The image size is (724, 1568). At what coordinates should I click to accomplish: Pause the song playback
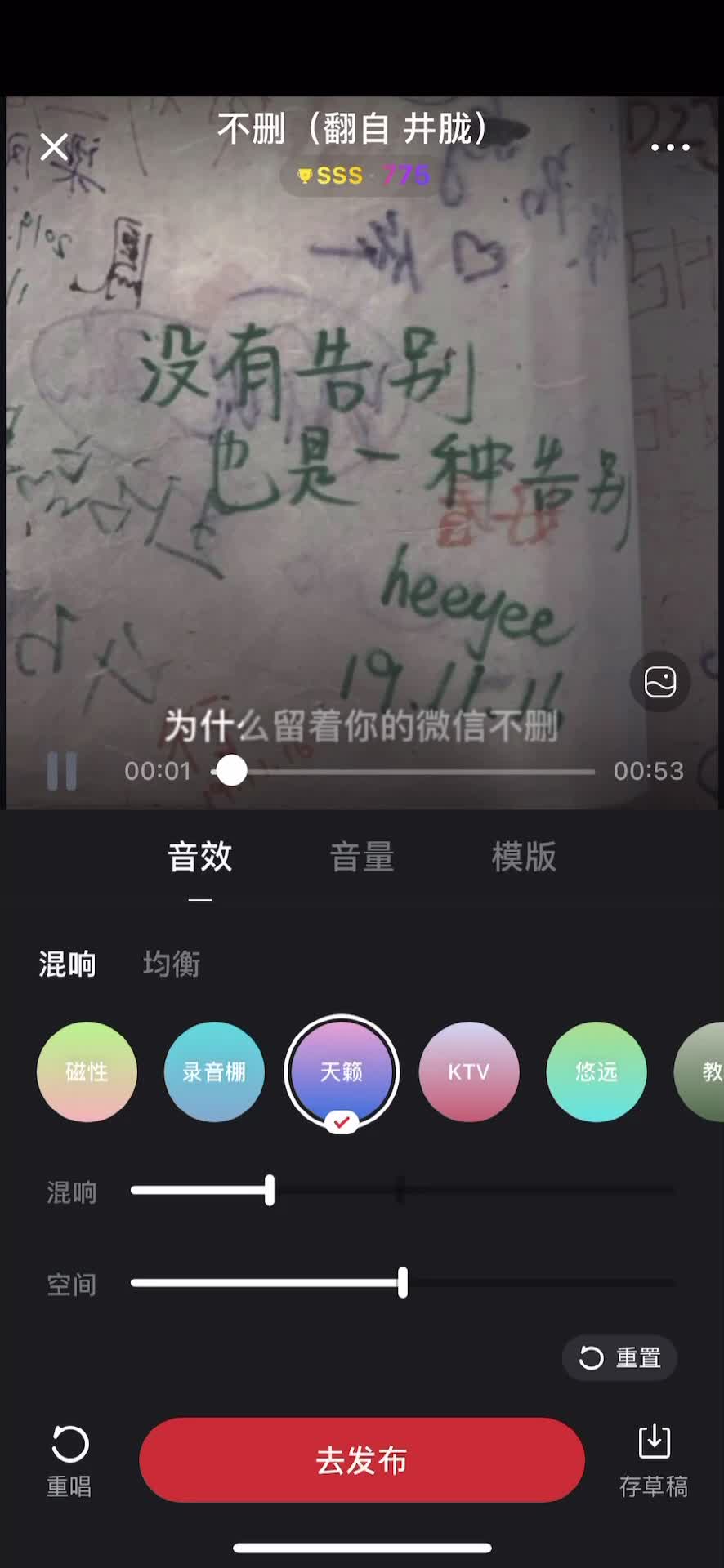62,771
